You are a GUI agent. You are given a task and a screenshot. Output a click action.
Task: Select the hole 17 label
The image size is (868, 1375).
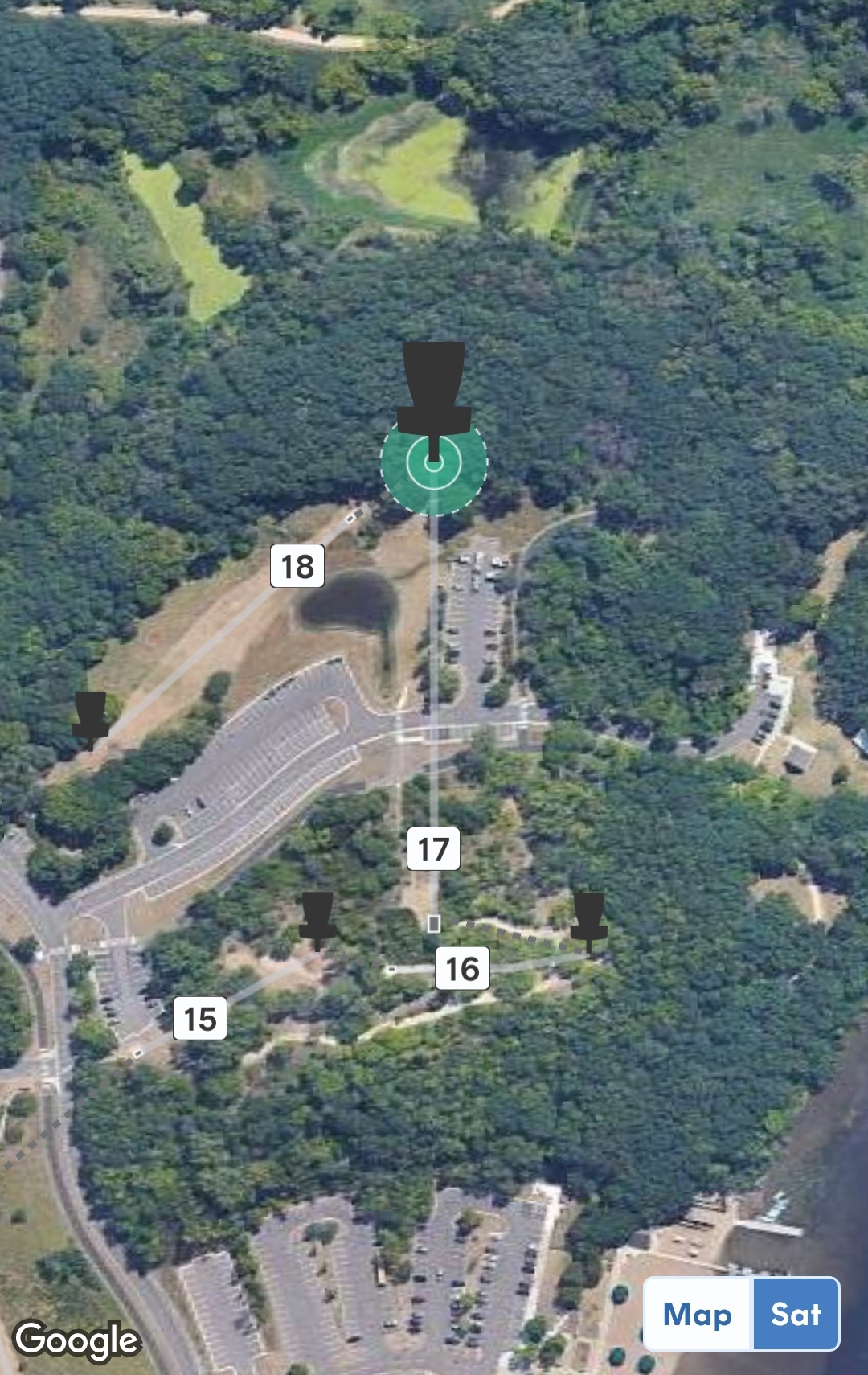click(x=433, y=848)
